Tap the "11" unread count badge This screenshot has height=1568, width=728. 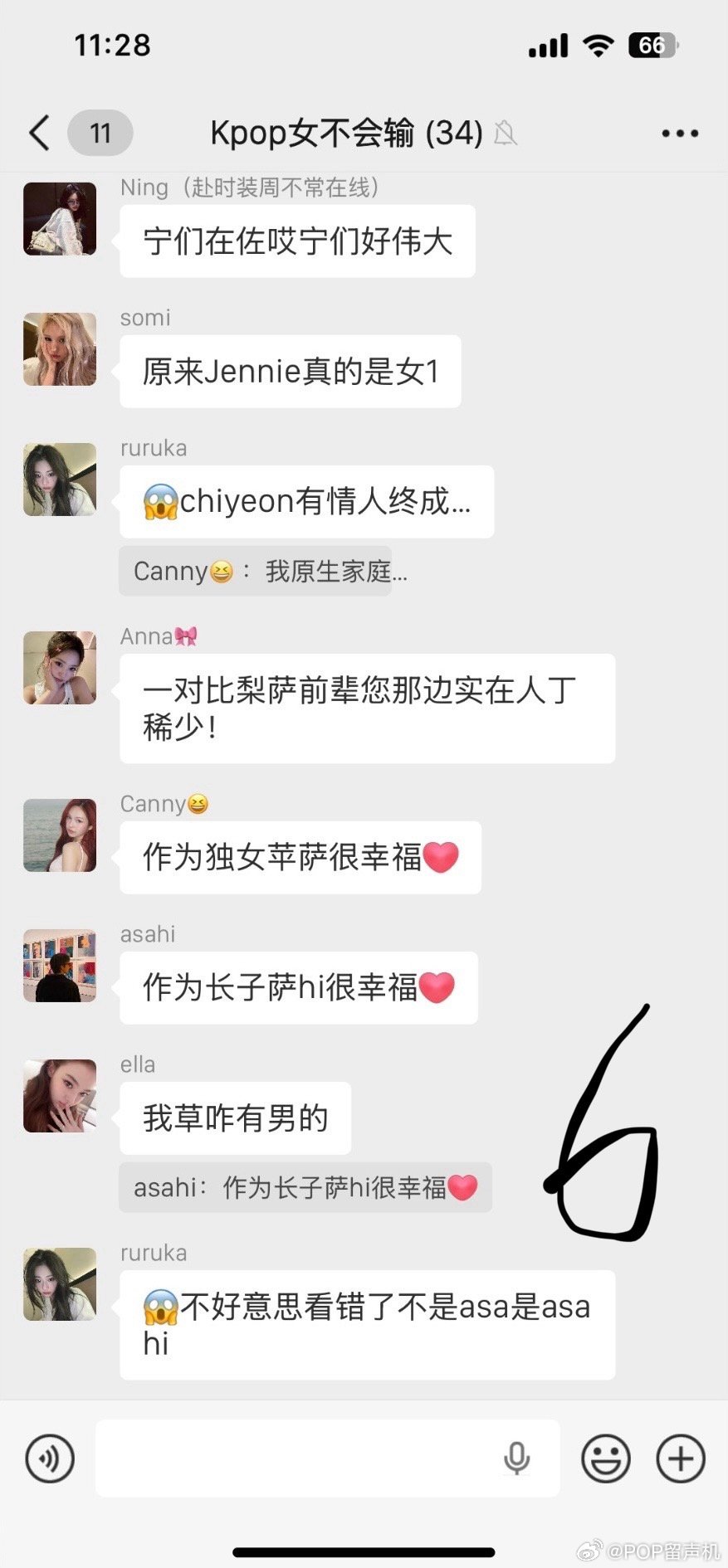pyautogui.click(x=100, y=132)
